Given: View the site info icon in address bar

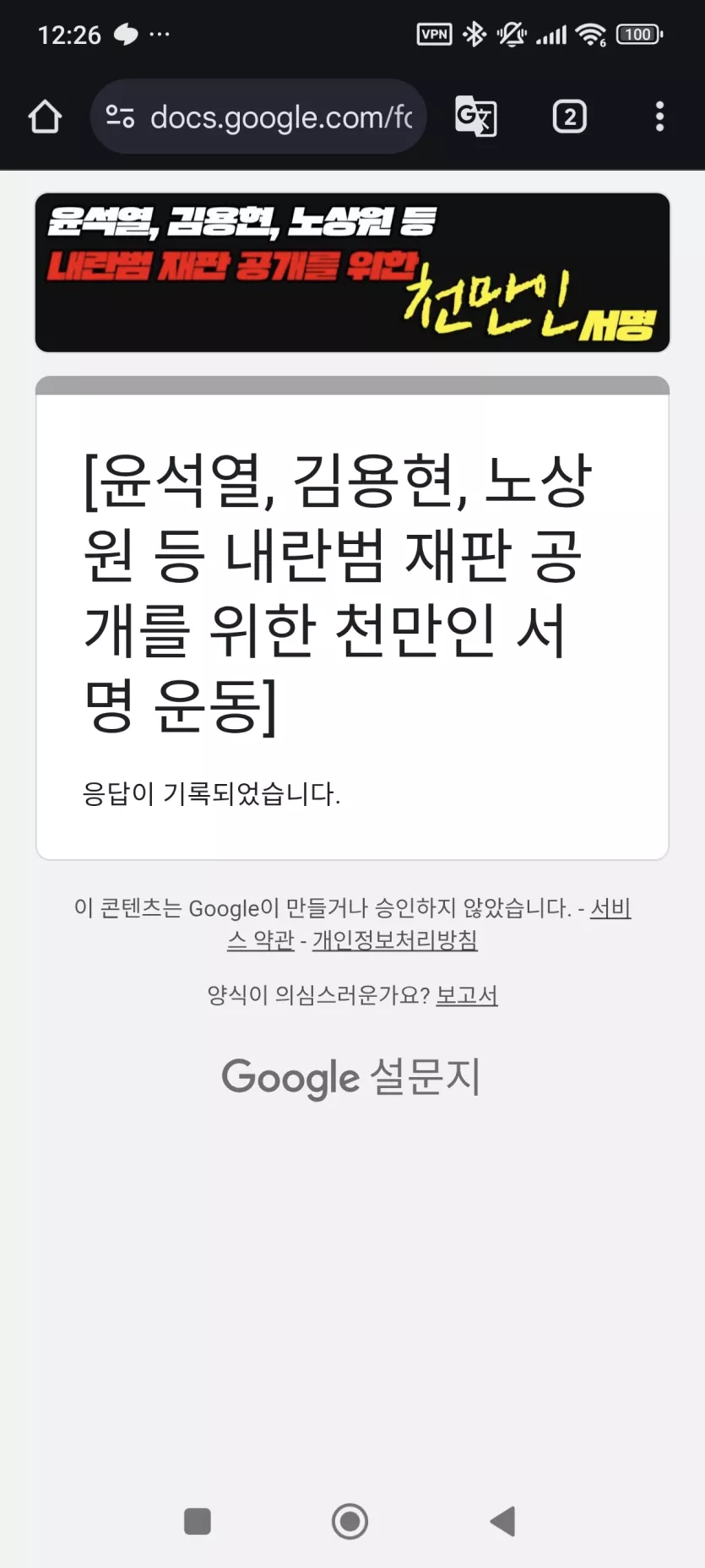Looking at the screenshot, I should [x=120, y=117].
